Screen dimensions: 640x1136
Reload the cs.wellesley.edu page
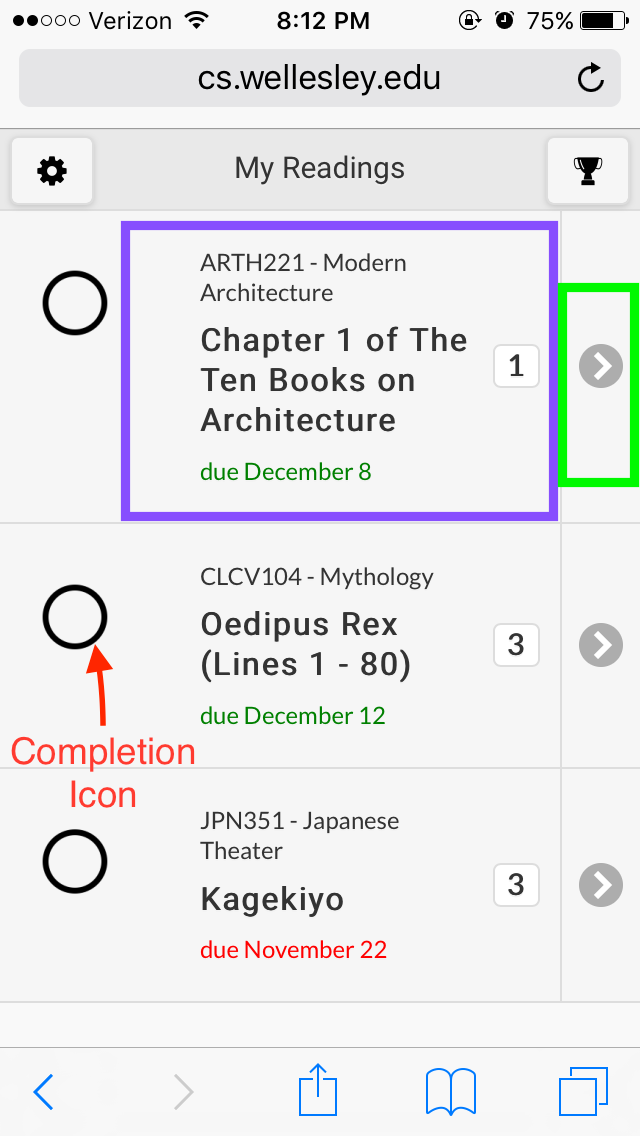coord(591,78)
